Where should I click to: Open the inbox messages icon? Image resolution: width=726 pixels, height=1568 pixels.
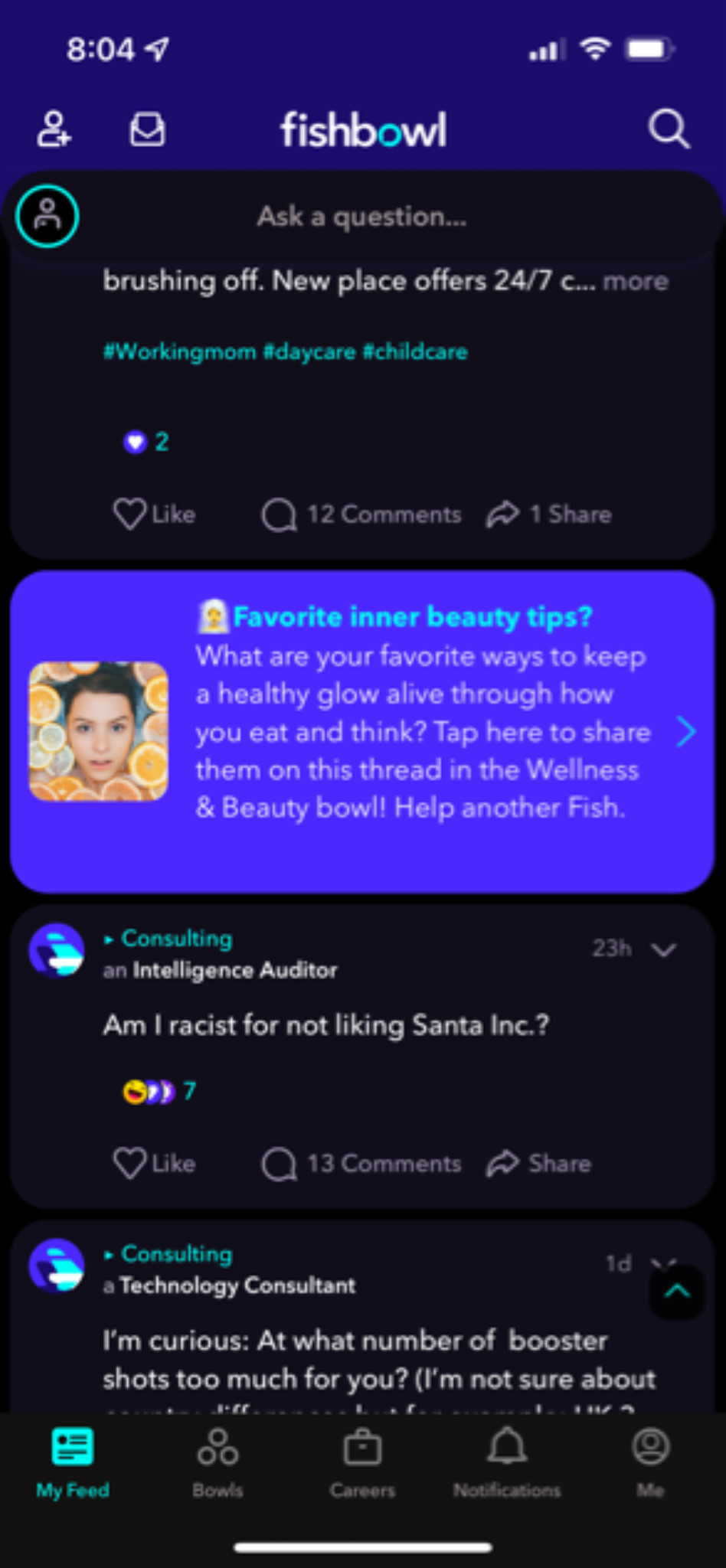pos(147,129)
